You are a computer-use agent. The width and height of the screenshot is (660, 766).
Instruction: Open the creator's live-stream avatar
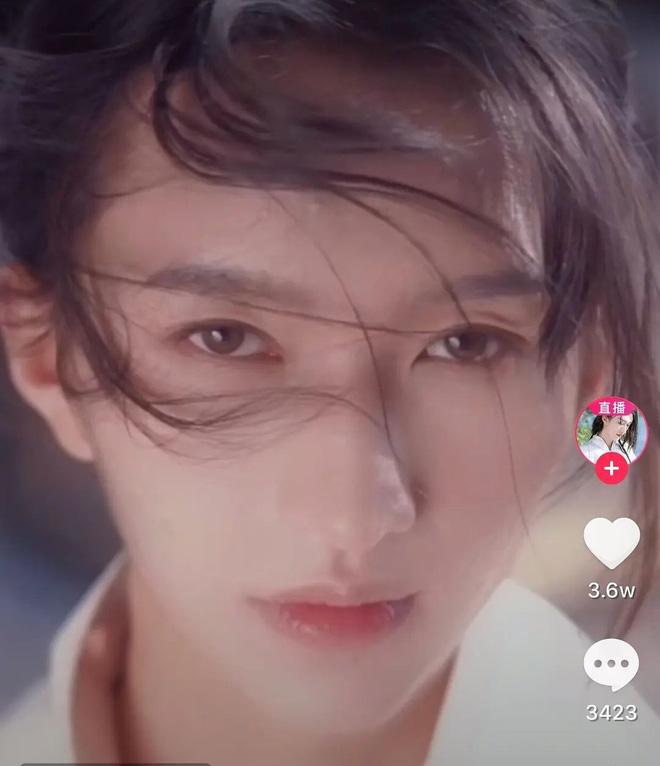[x=611, y=432]
